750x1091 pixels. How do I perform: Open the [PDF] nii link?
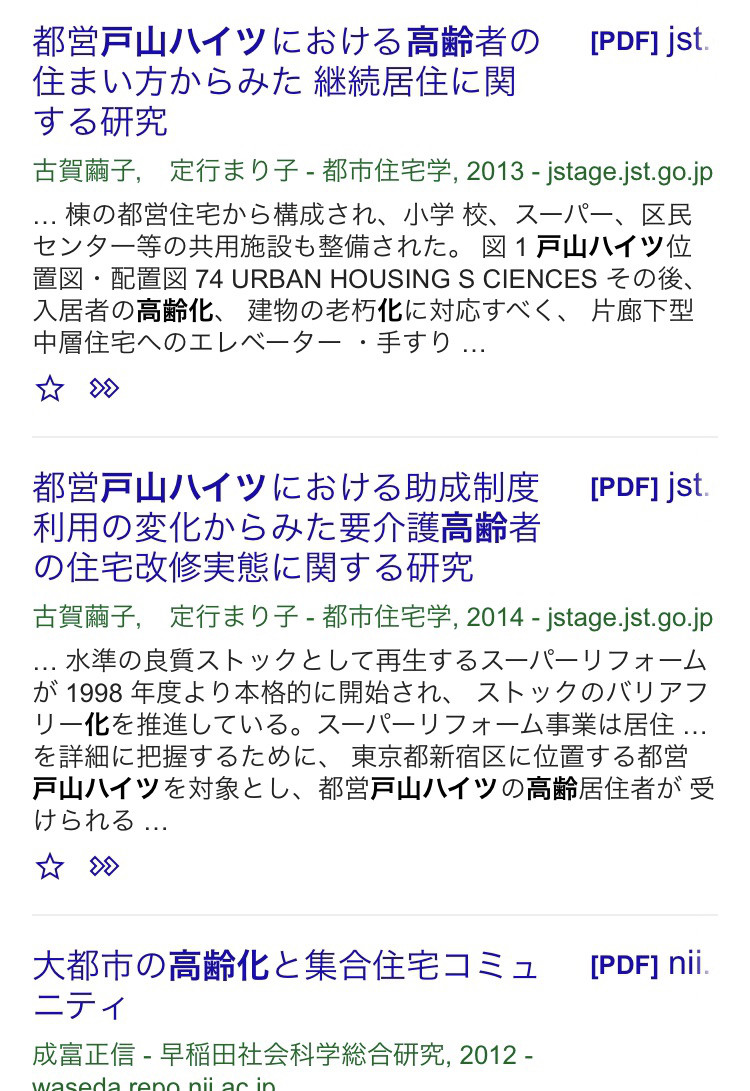coord(648,965)
